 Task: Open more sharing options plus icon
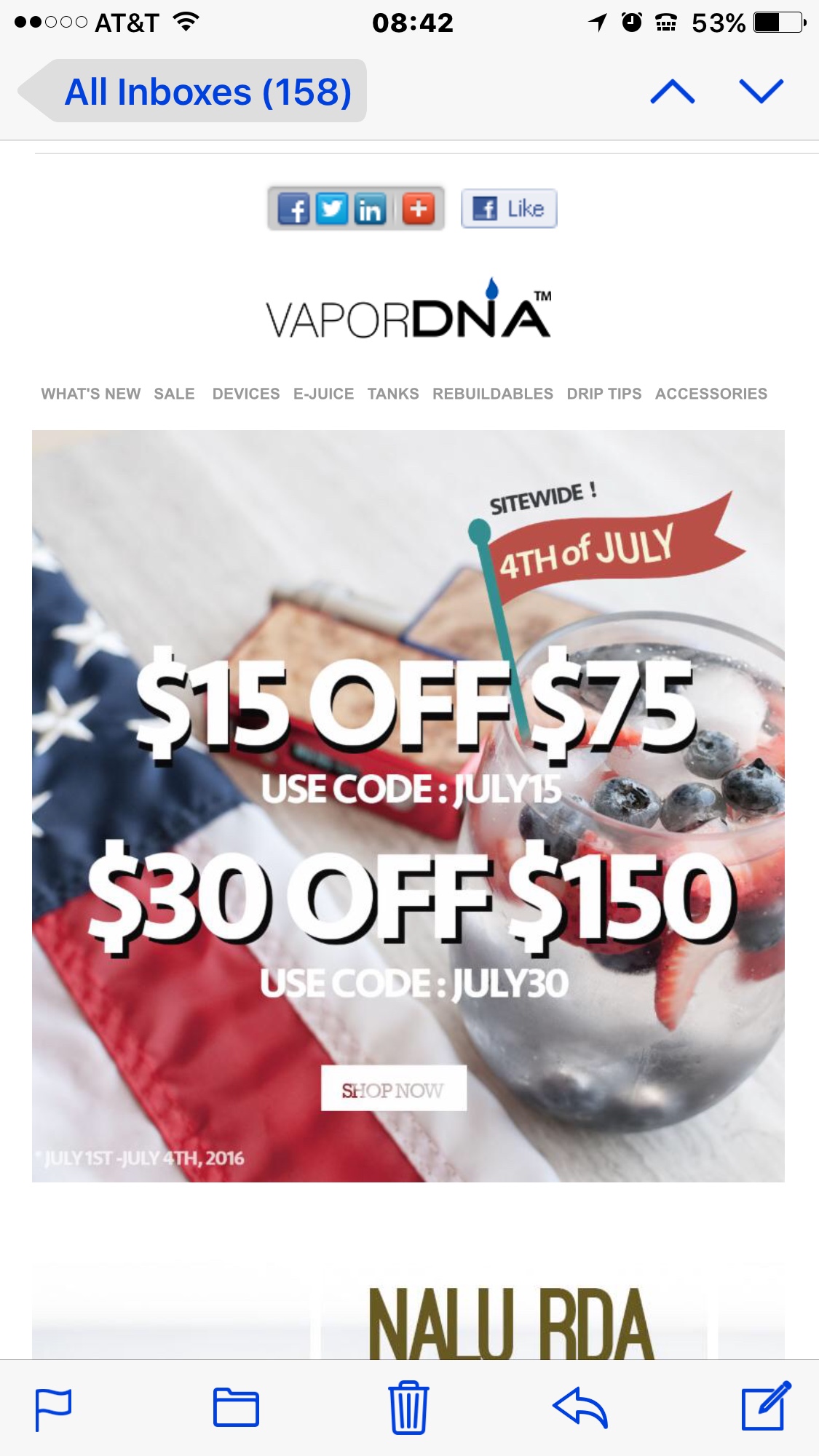pyautogui.click(x=418, y=210)
